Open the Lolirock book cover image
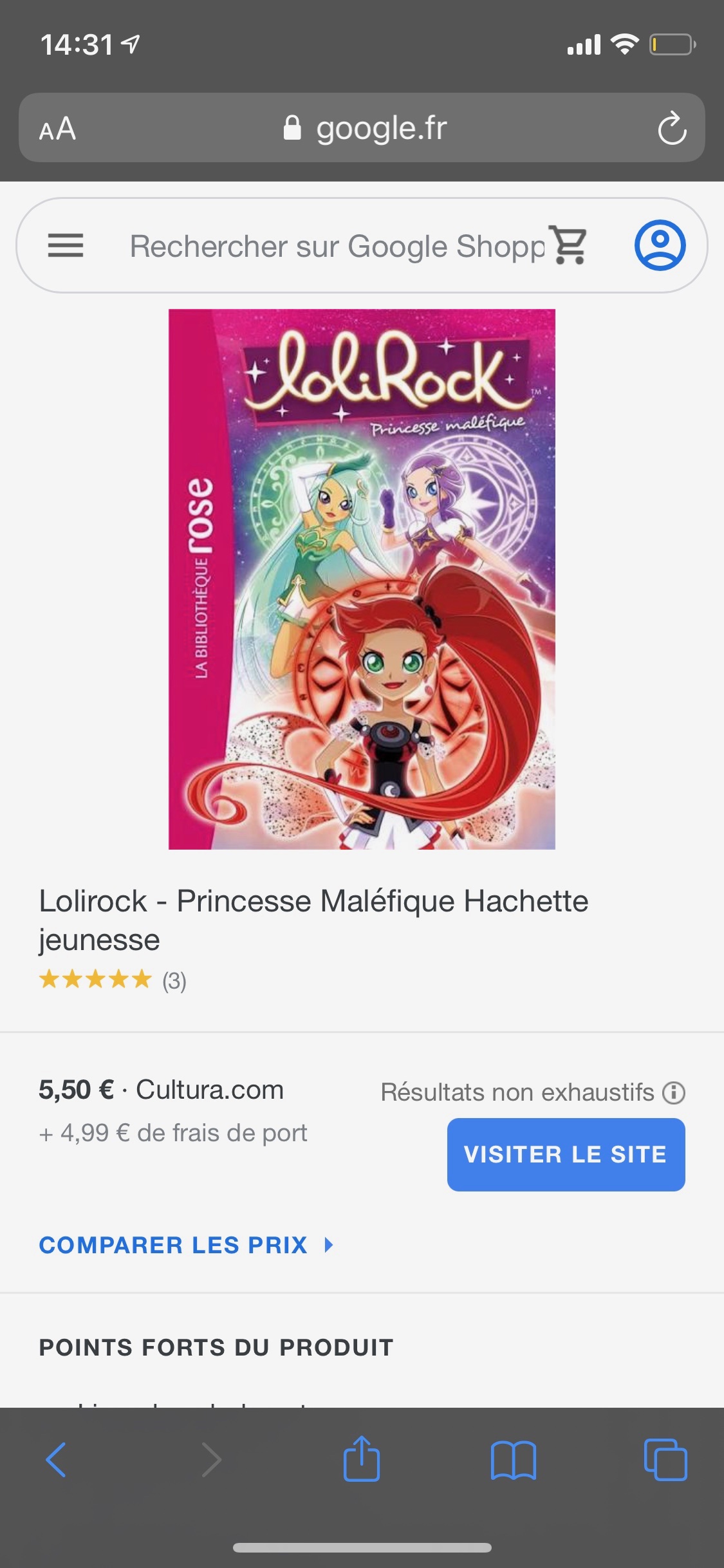 (362, 579)
